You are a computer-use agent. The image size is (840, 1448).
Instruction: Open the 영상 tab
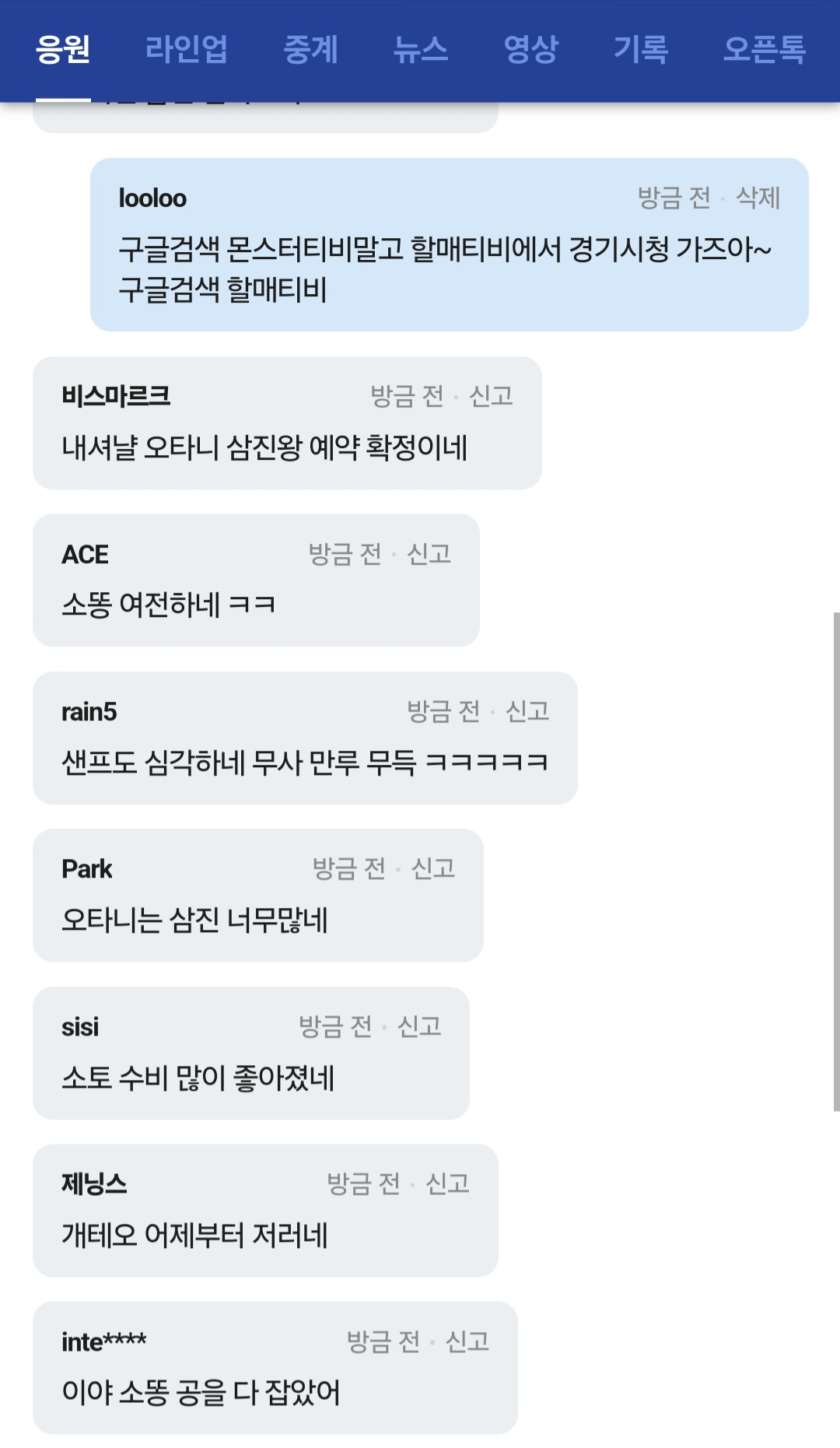(x=530, y=49)
